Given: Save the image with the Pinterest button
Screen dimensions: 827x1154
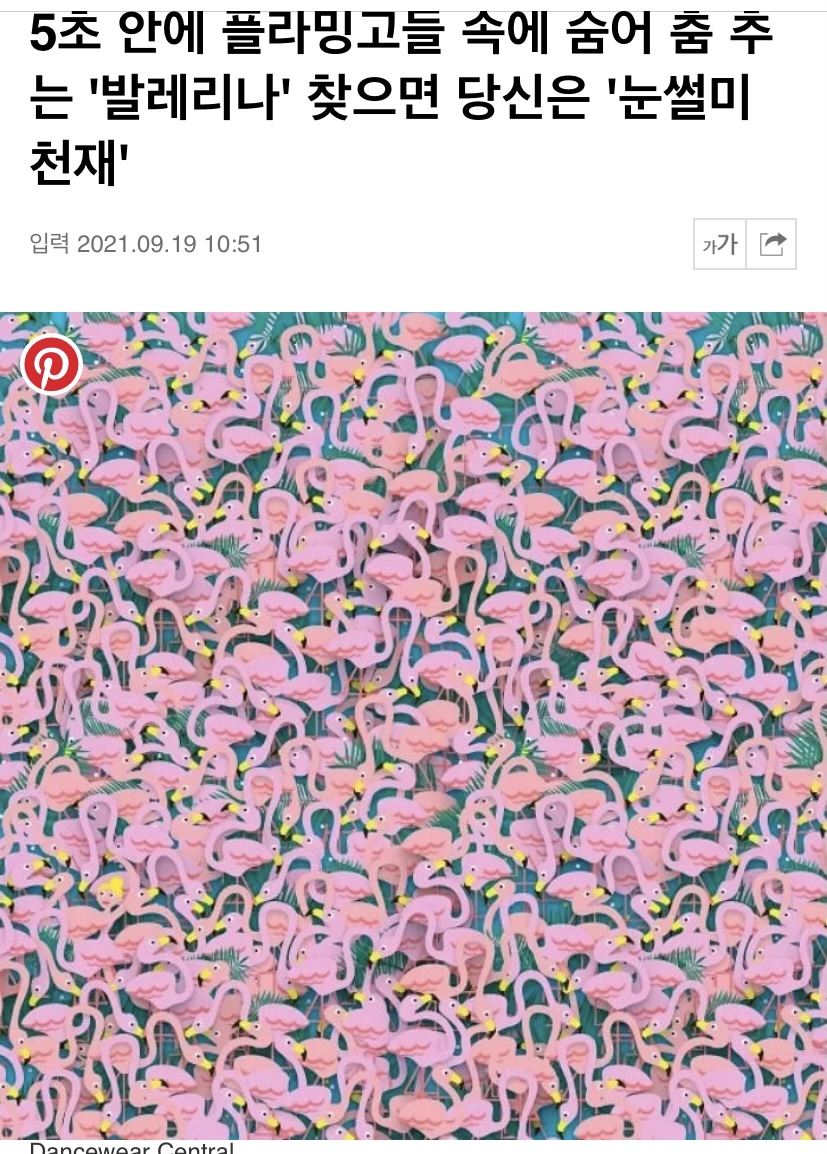Looking at the screenshot, I should 52,365.
